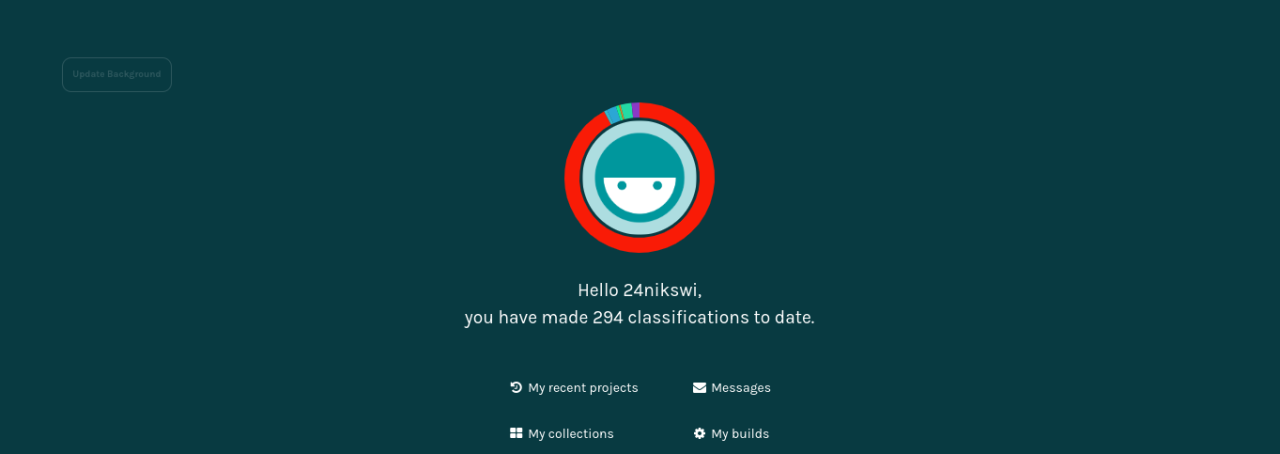Open My builds
This screenshot has width=1280, height=454.
(732, 434)
